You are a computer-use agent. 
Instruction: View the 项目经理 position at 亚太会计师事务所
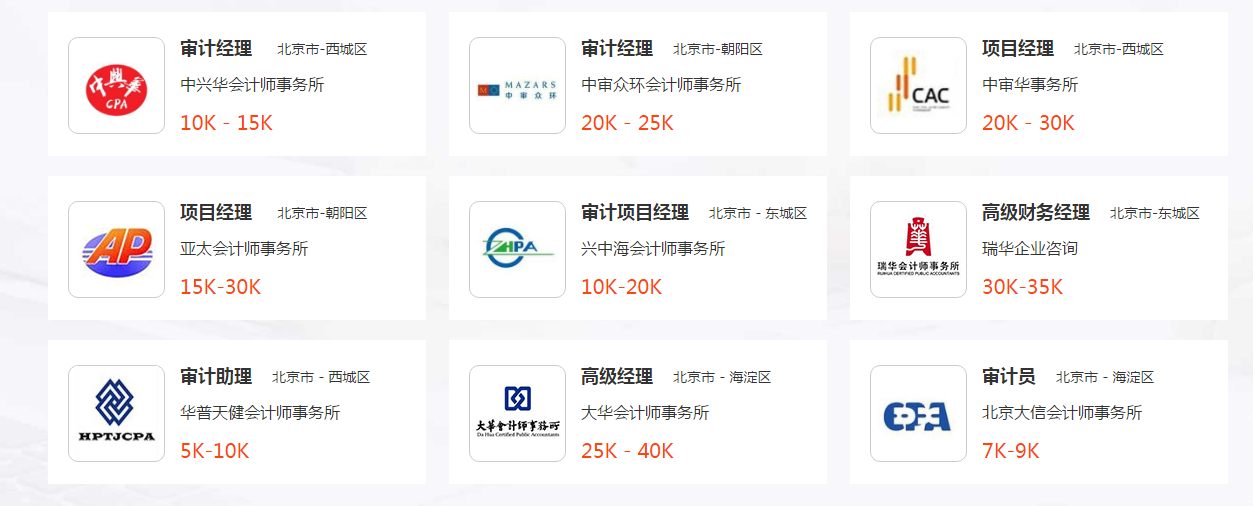(216, 213)
